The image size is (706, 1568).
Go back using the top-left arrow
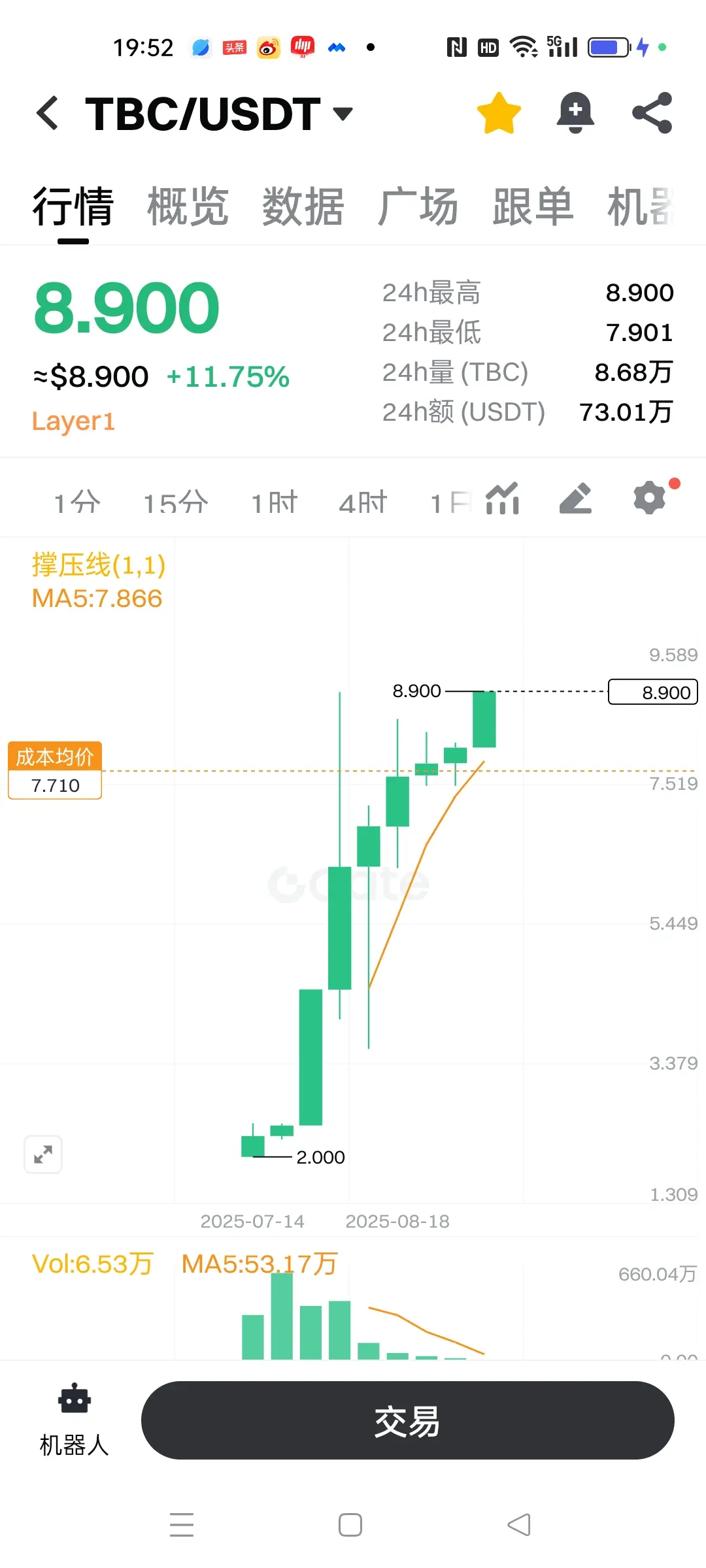48,113
